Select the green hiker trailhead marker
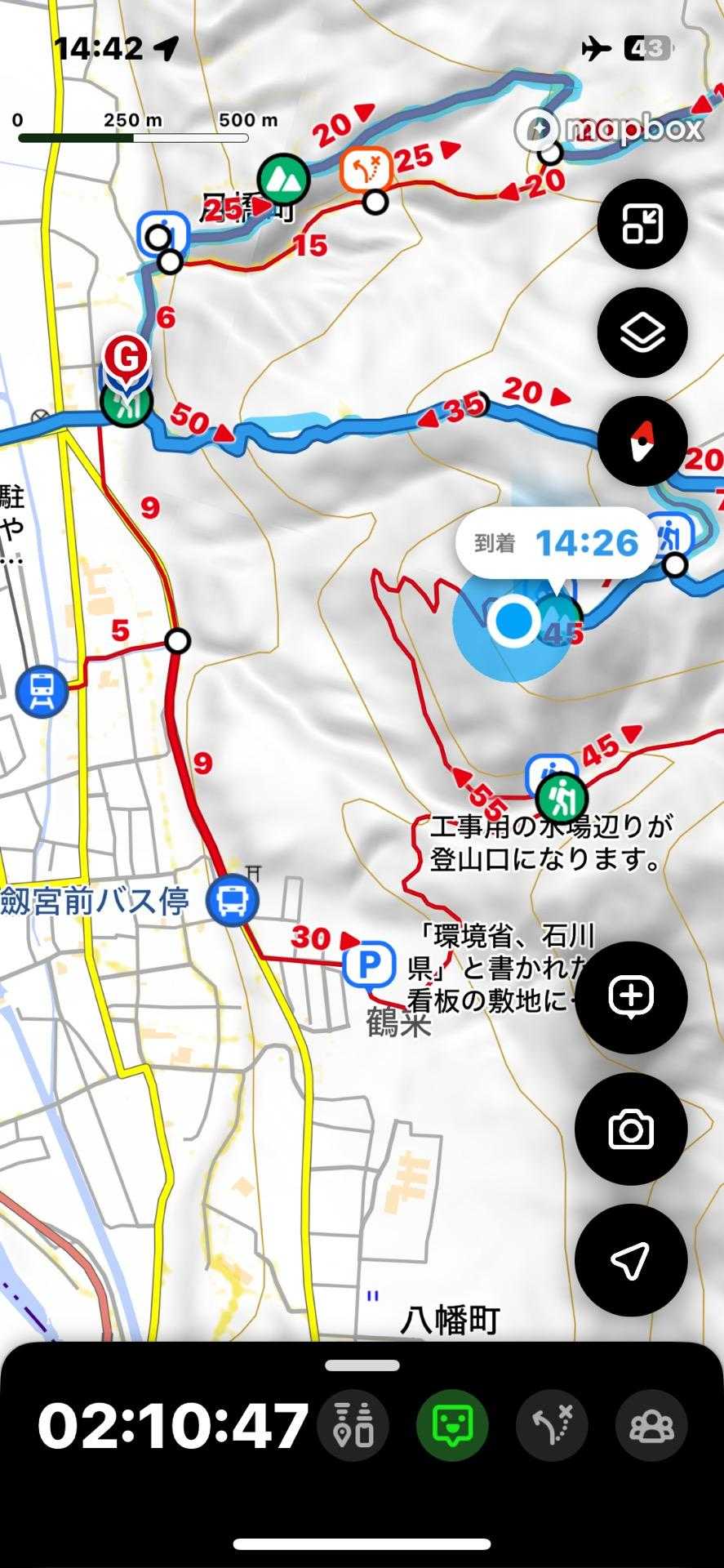The height and width of the screenshot is (1568, 724). tap(562, 797)
